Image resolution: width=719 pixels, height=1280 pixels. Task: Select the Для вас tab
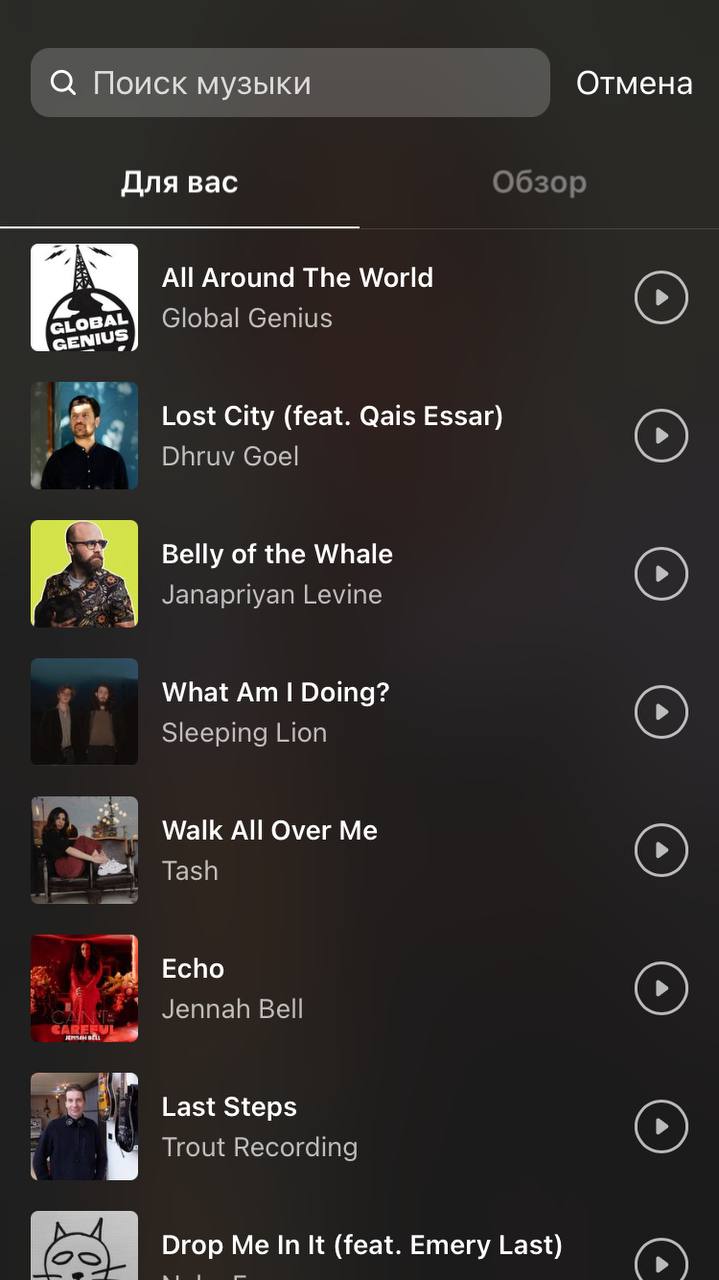pyautogui.click(x=180, y=182)
